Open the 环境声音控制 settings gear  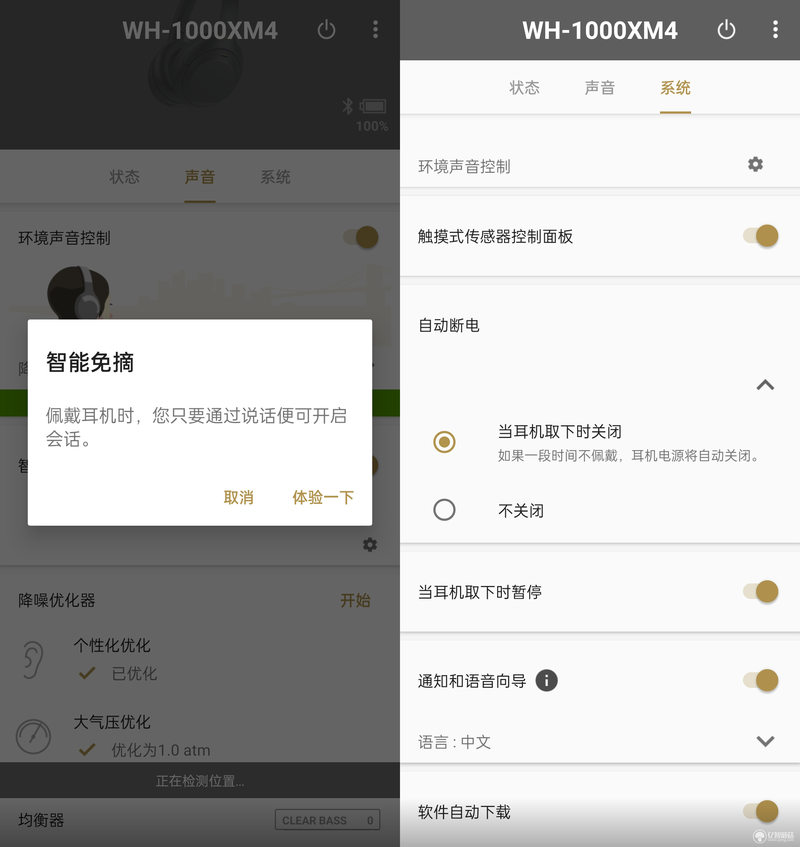tap(755, 165)
